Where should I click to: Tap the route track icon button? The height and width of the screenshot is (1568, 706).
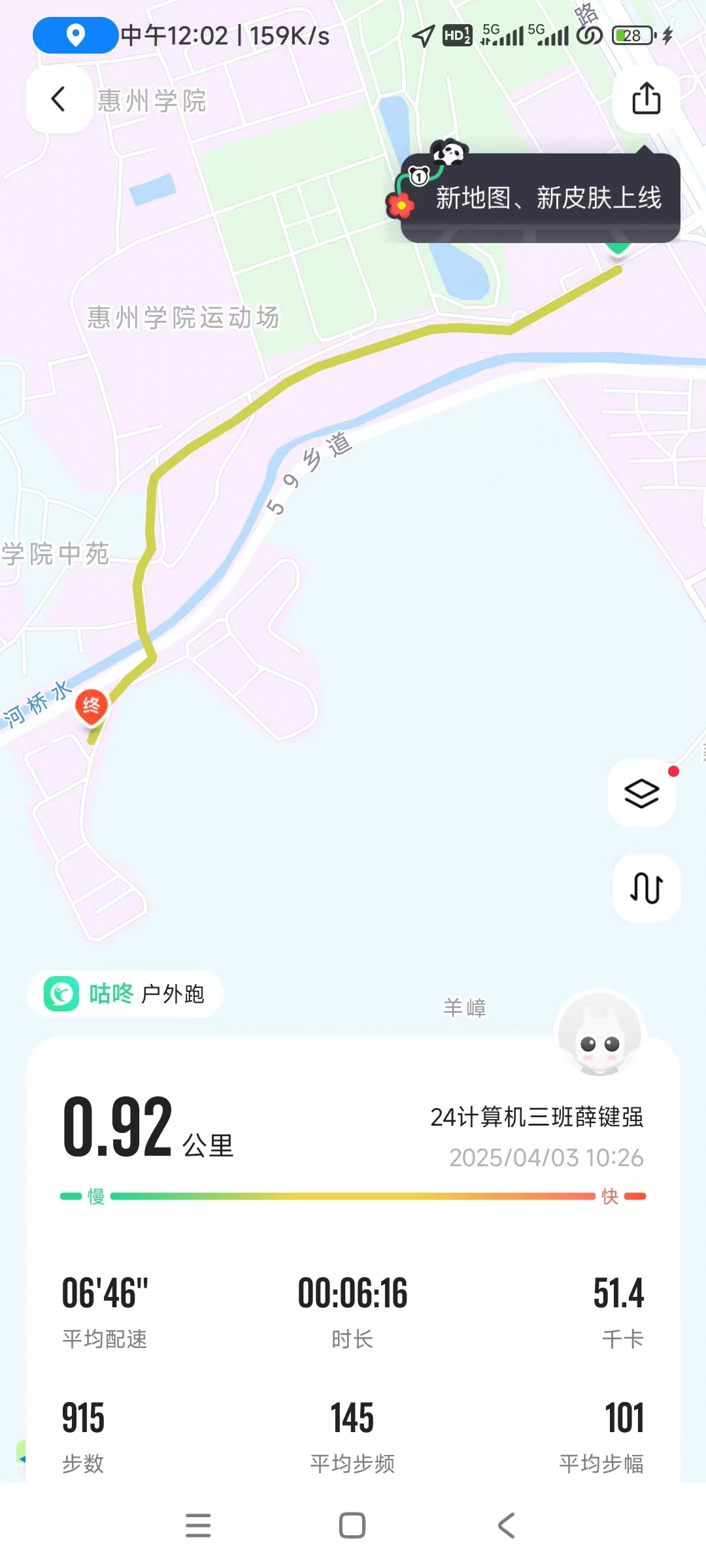pos(646,889)
